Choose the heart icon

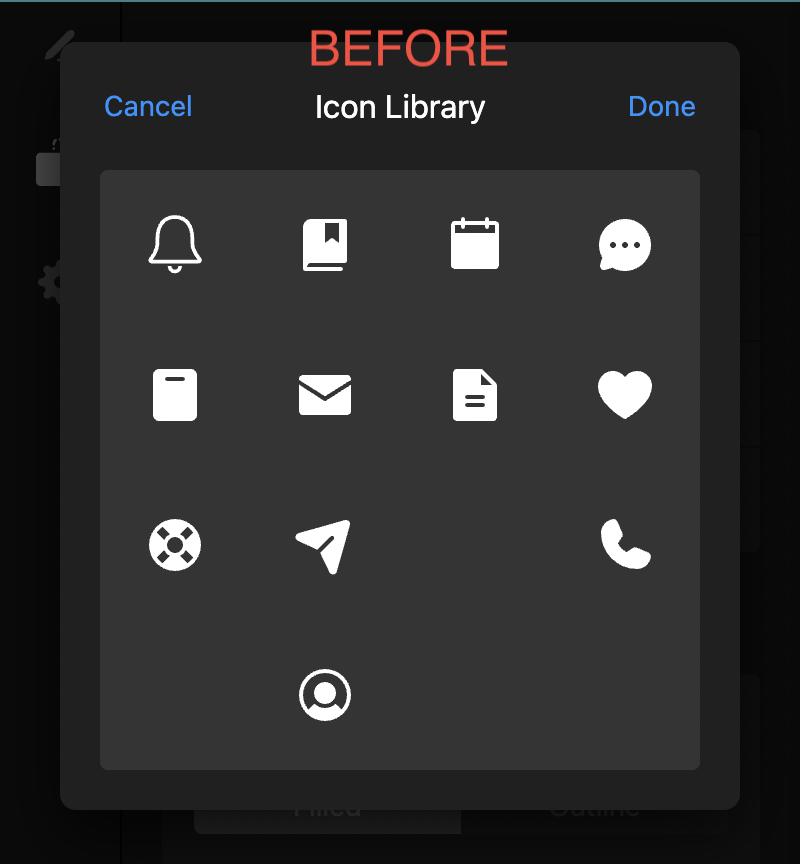click(x=625, y=394)
